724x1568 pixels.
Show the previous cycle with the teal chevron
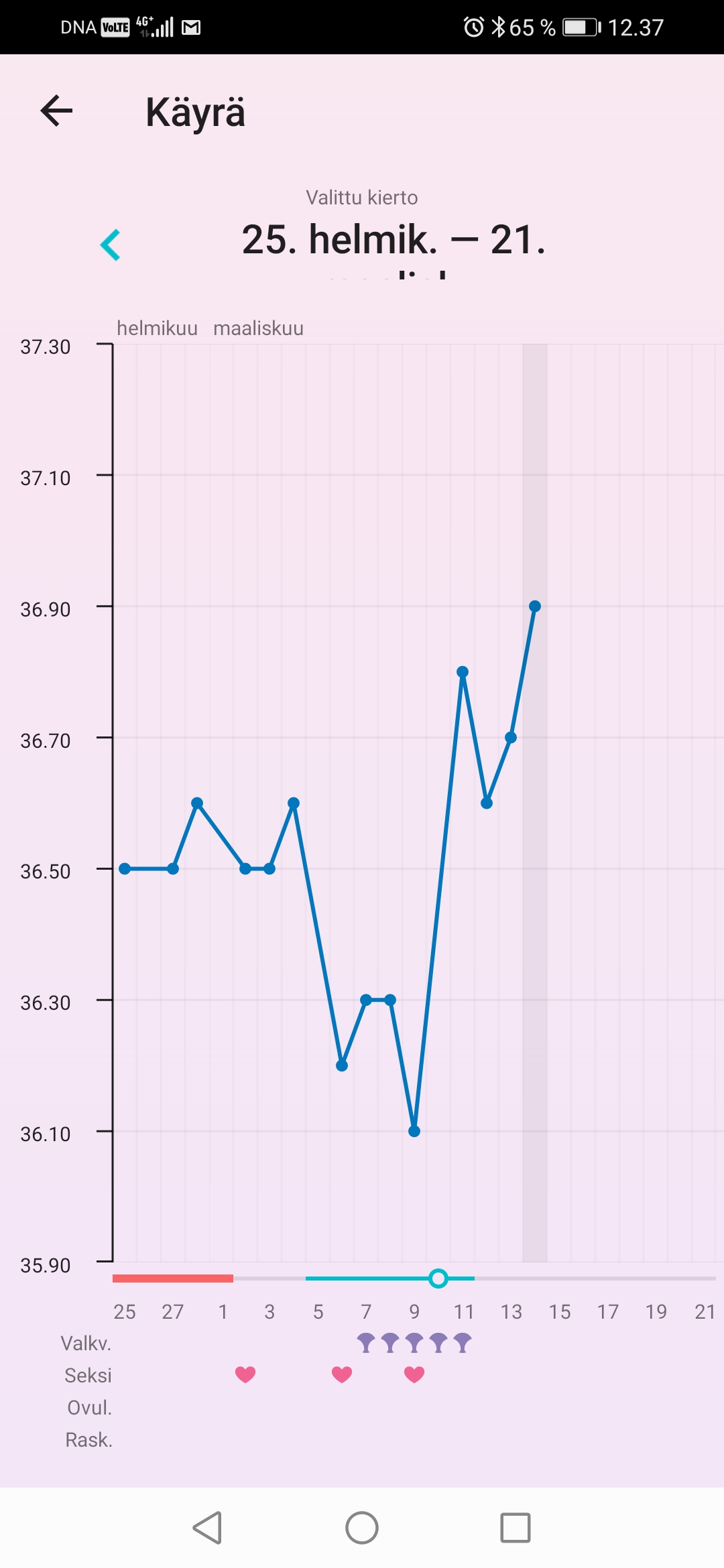point(111,245)
